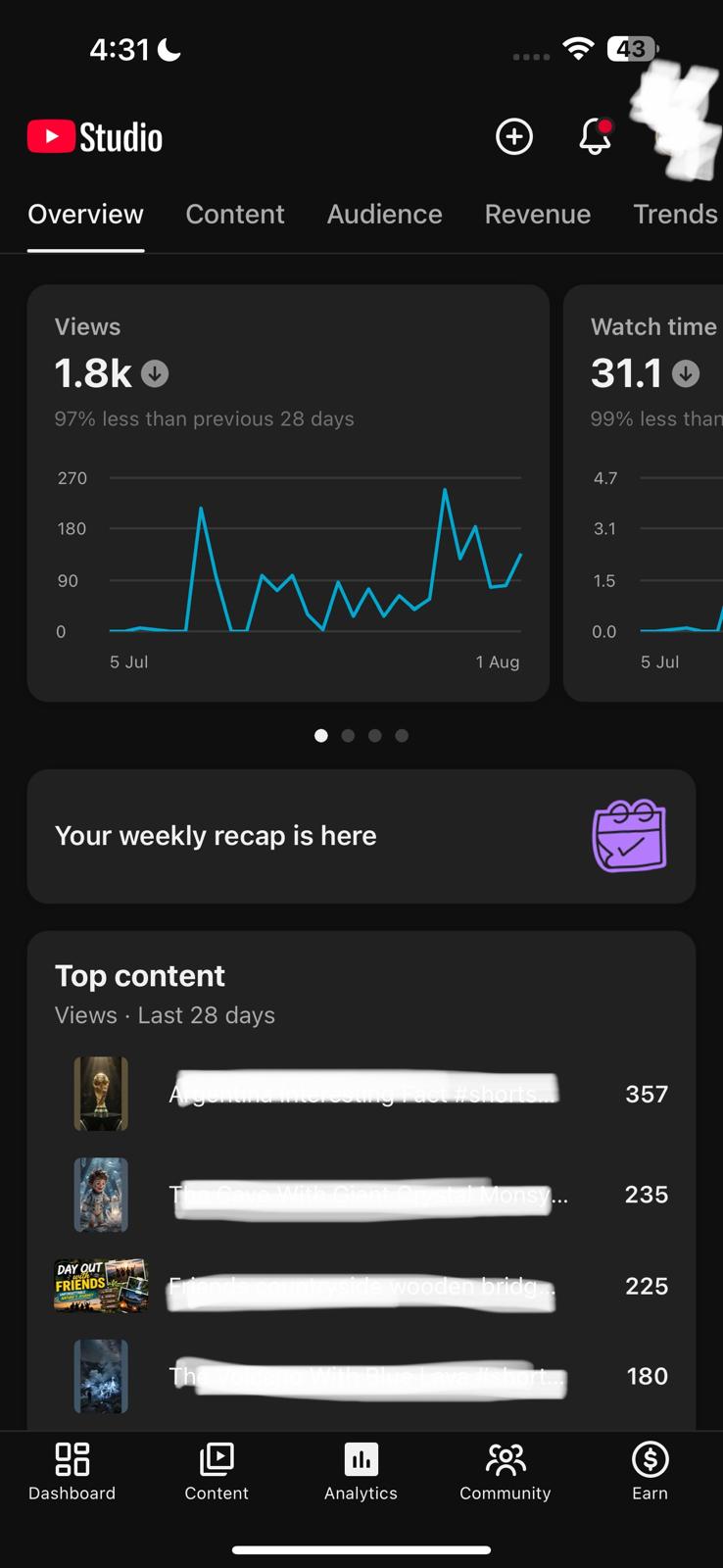Switch to the Content analytics tab

tap(235, 214)
